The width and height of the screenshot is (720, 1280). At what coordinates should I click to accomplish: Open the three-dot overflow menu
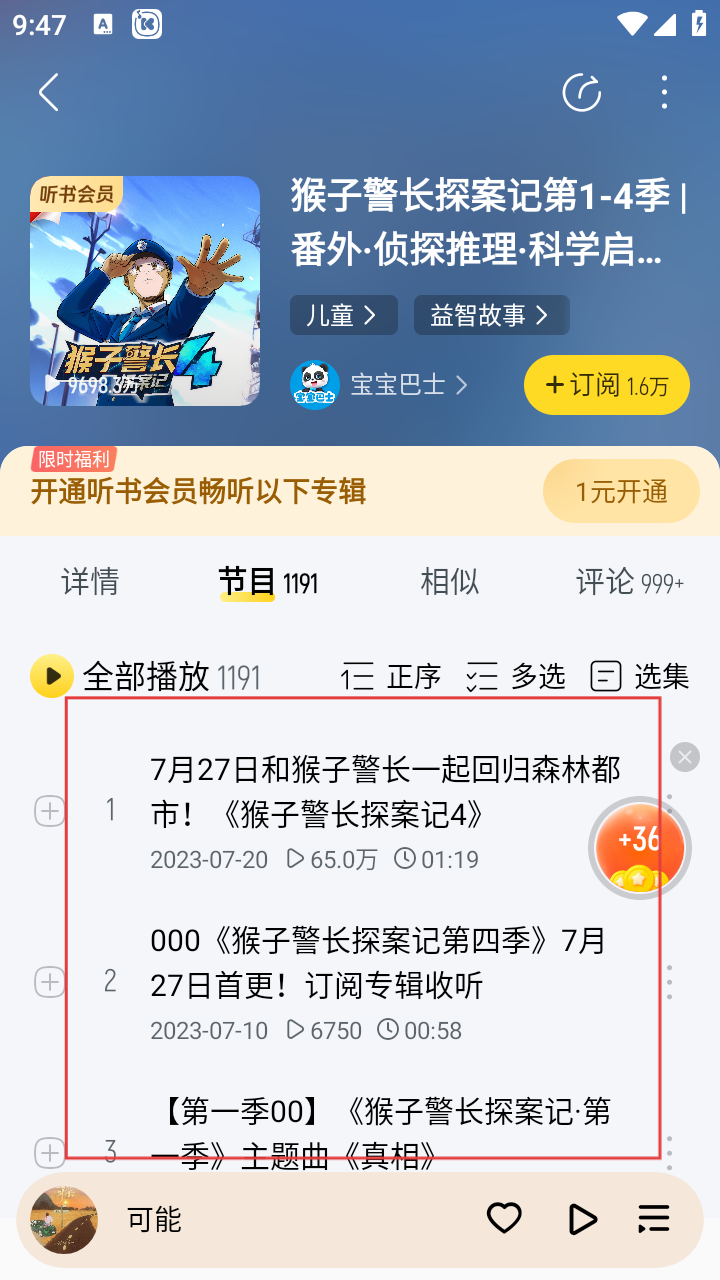click(664, 93)
